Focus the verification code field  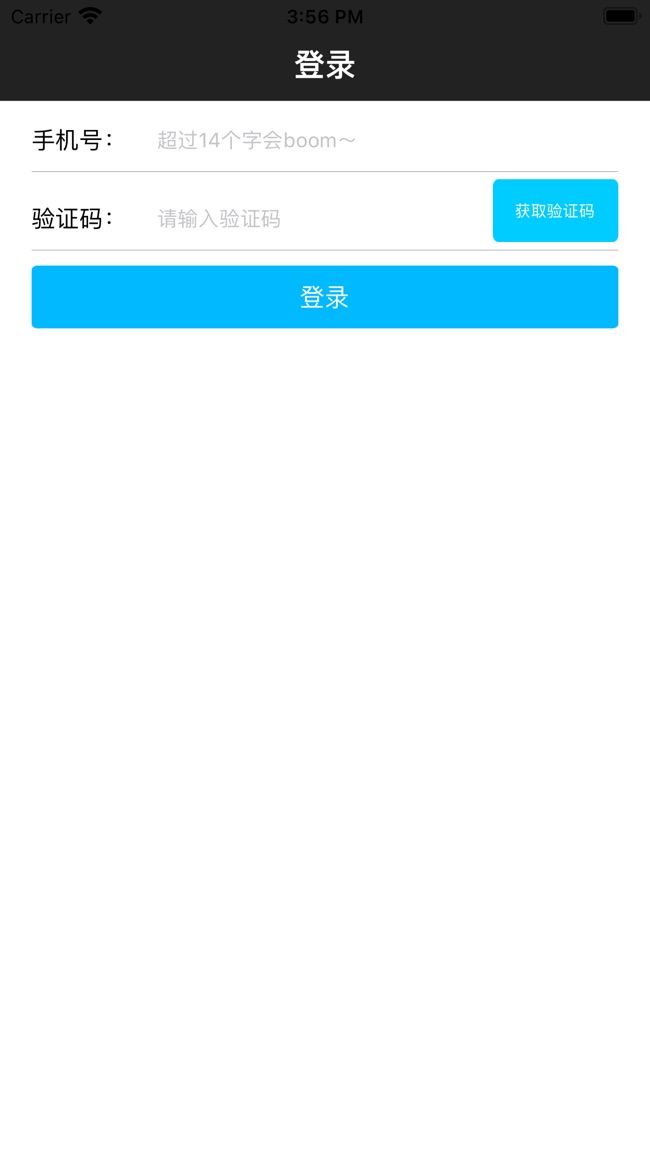321,218
